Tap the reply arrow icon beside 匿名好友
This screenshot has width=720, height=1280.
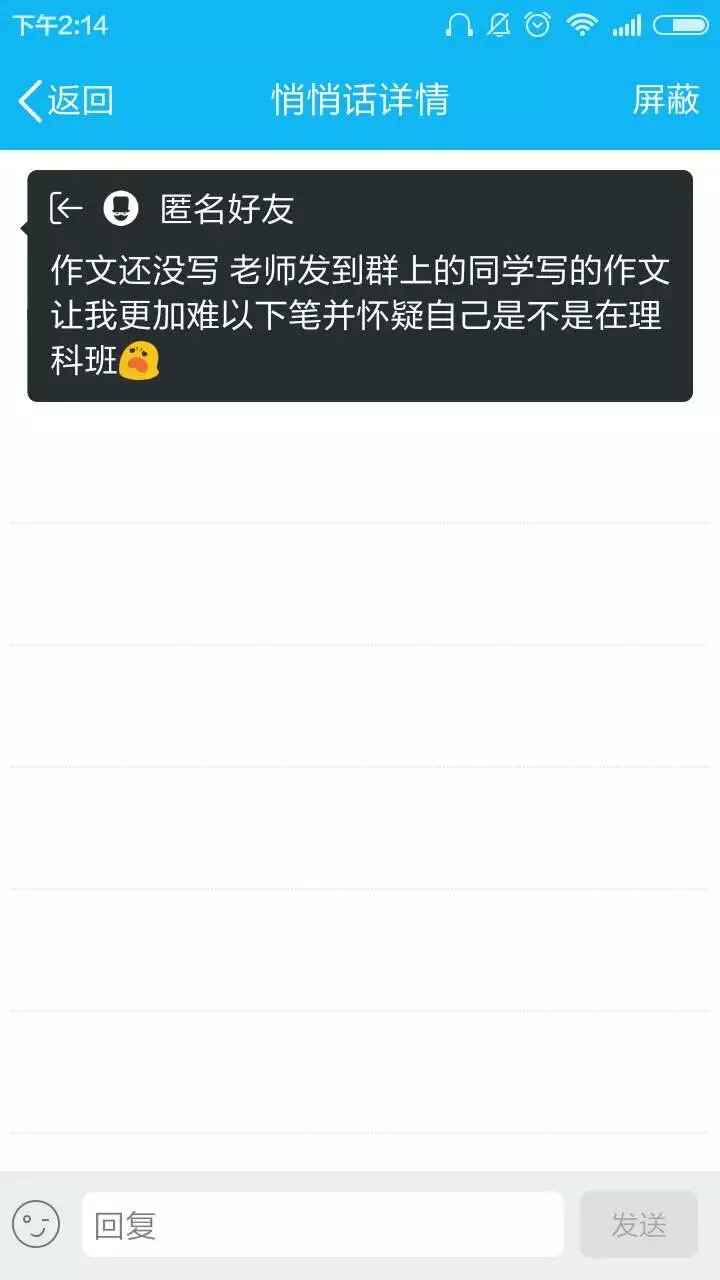pos(67,208)
